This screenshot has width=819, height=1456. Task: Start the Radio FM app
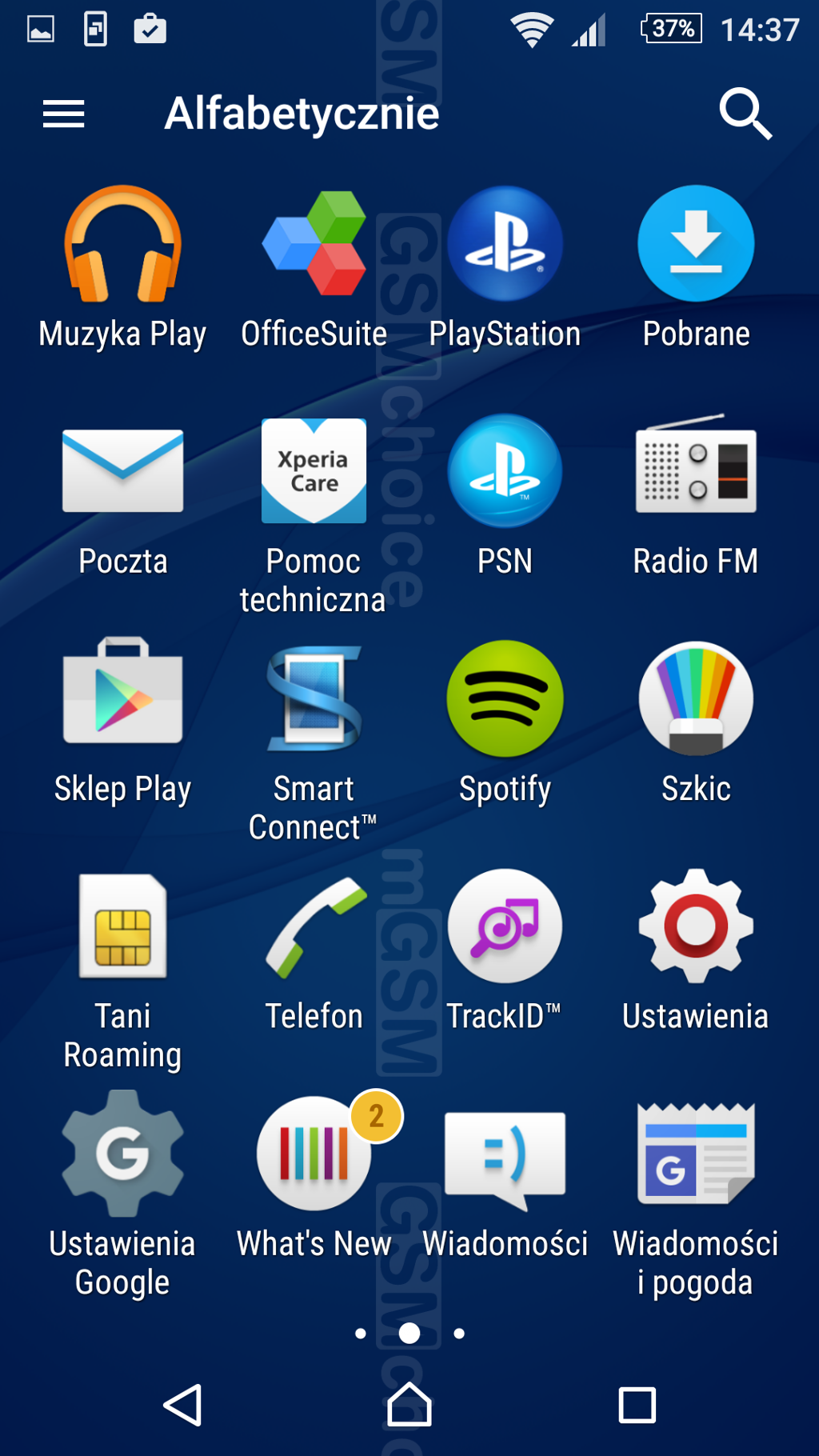696,472
